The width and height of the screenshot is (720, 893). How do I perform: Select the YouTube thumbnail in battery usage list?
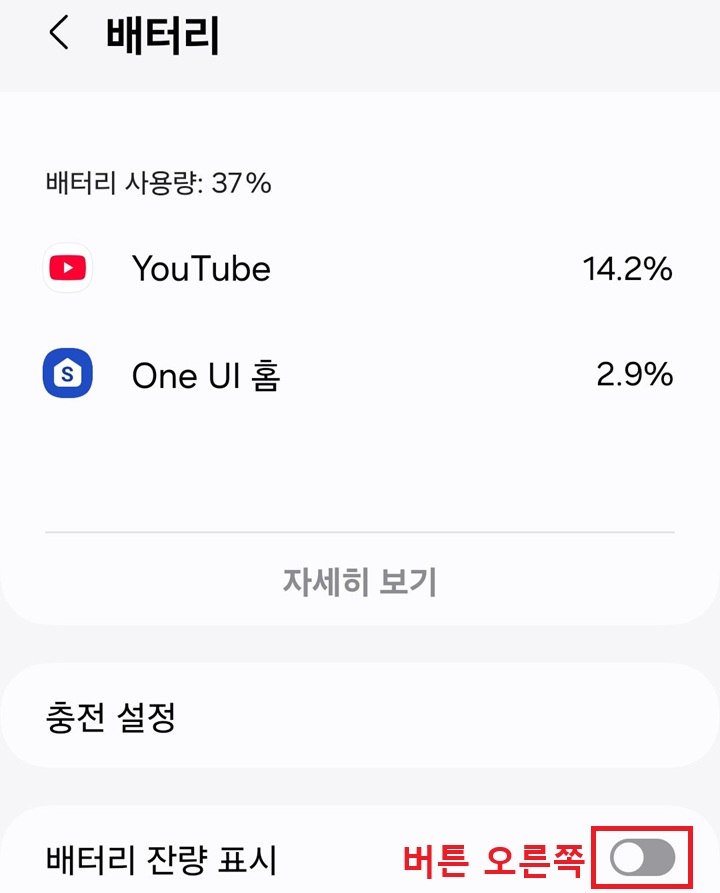coord(66,268)
